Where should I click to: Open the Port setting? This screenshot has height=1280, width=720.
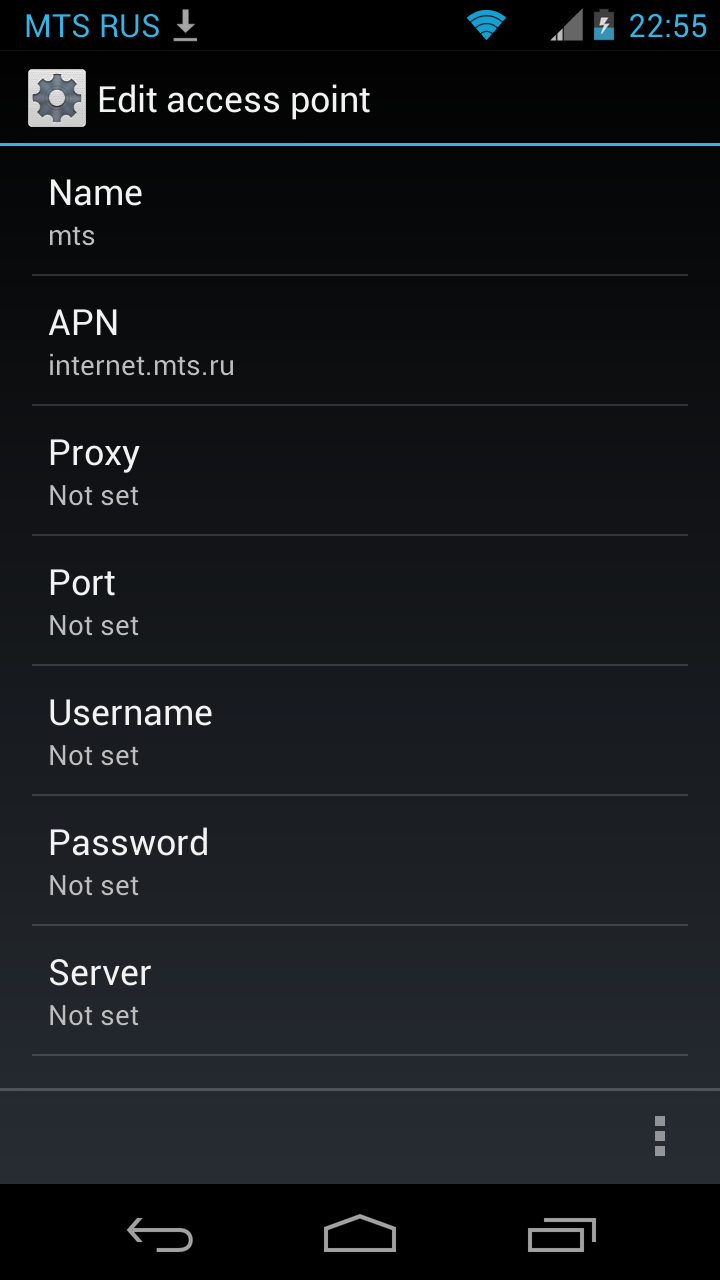click(360, 601)
